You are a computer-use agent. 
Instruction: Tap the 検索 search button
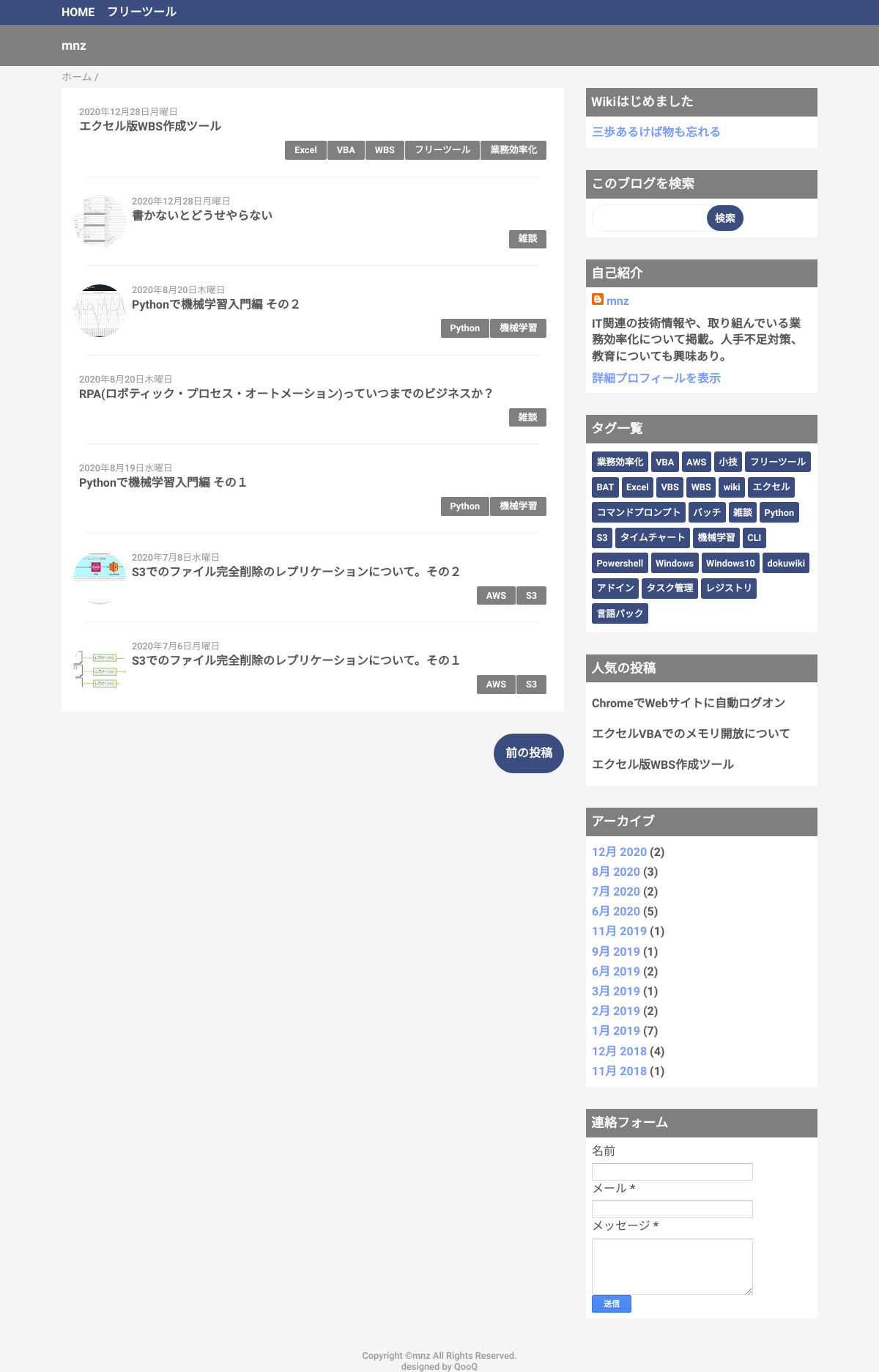(724, 218)
